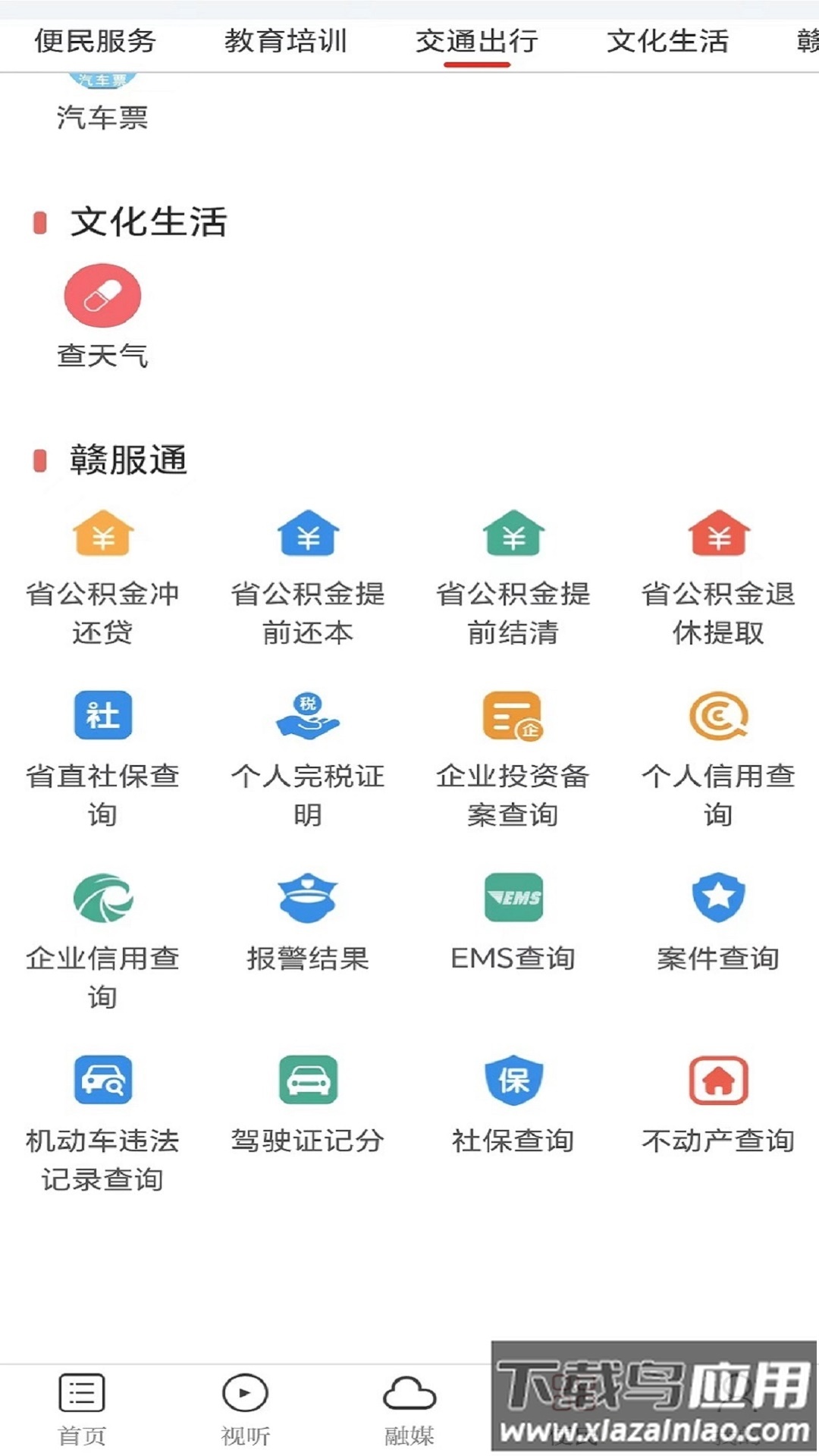Check 企业投资备案查询

pyautogui.click(x=513, y=758)
